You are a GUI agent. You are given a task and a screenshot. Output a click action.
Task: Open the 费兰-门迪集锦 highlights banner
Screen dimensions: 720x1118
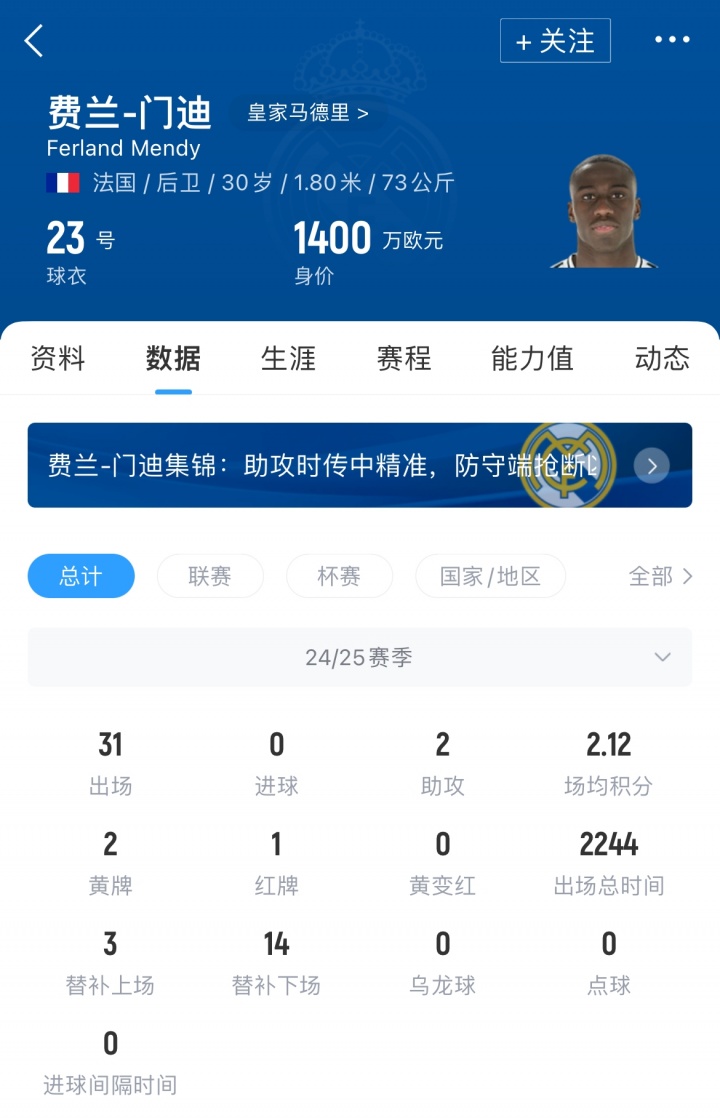[x=359, y=465]
